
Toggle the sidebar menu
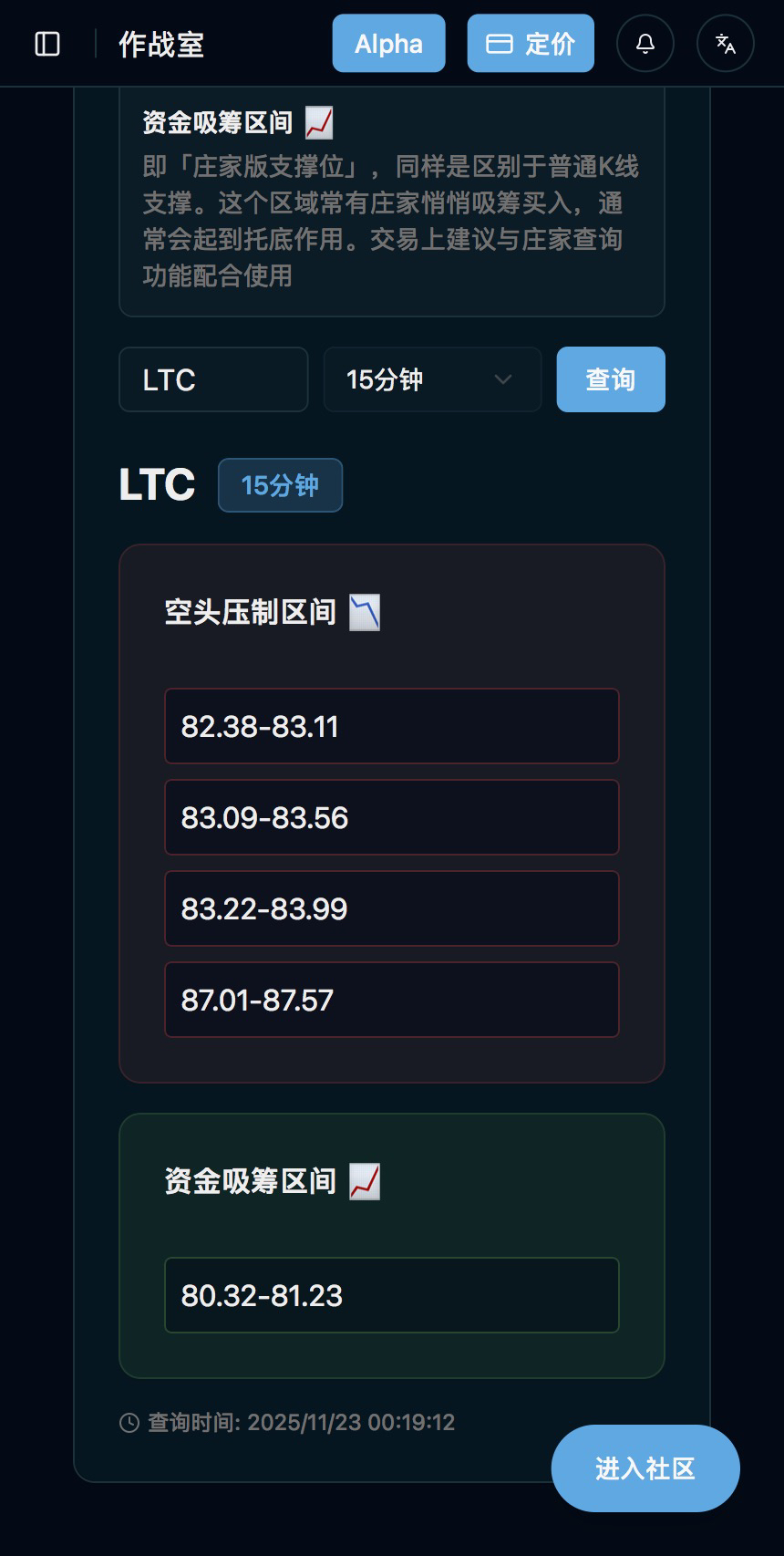[x=47, y=44]
